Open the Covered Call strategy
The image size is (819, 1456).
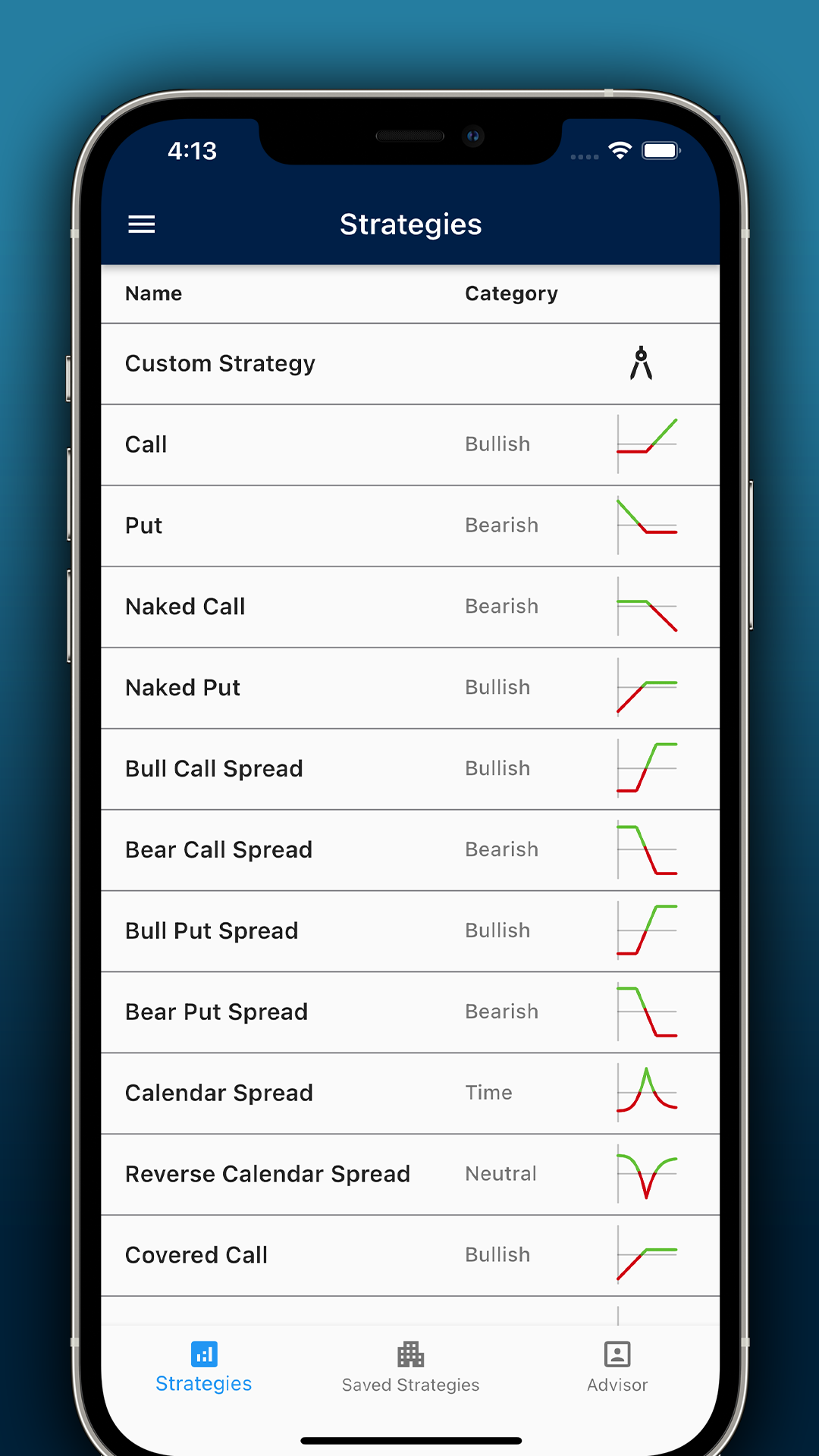[410, 1257]
